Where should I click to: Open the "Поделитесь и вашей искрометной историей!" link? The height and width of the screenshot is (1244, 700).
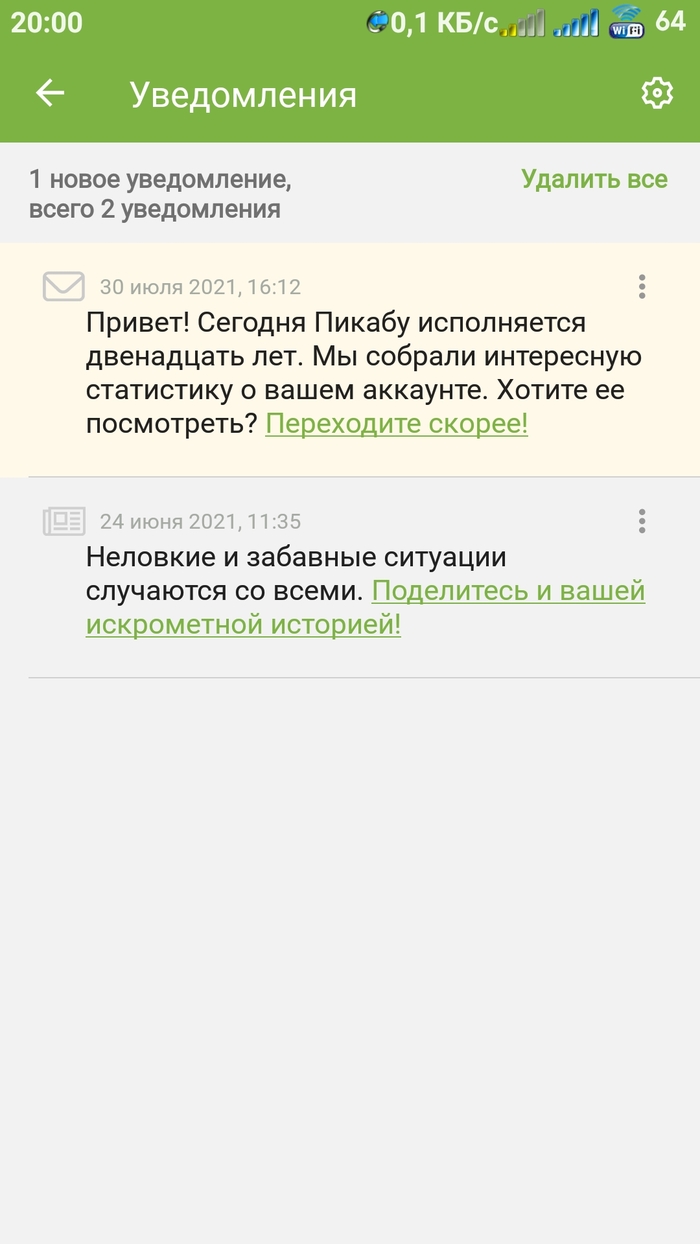click(508, 592)
